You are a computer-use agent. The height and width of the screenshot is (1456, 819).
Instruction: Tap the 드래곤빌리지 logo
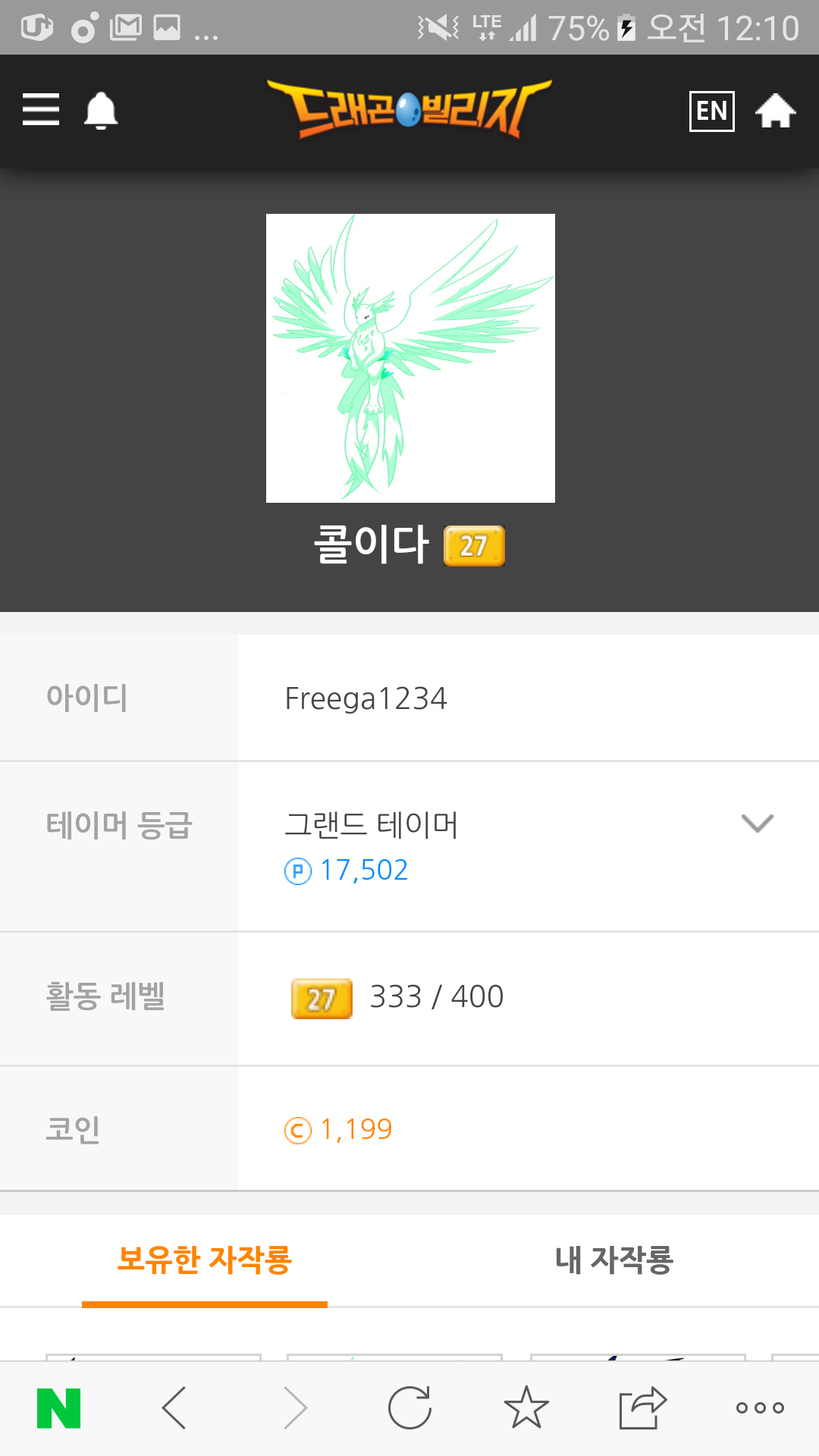(409, 110)
